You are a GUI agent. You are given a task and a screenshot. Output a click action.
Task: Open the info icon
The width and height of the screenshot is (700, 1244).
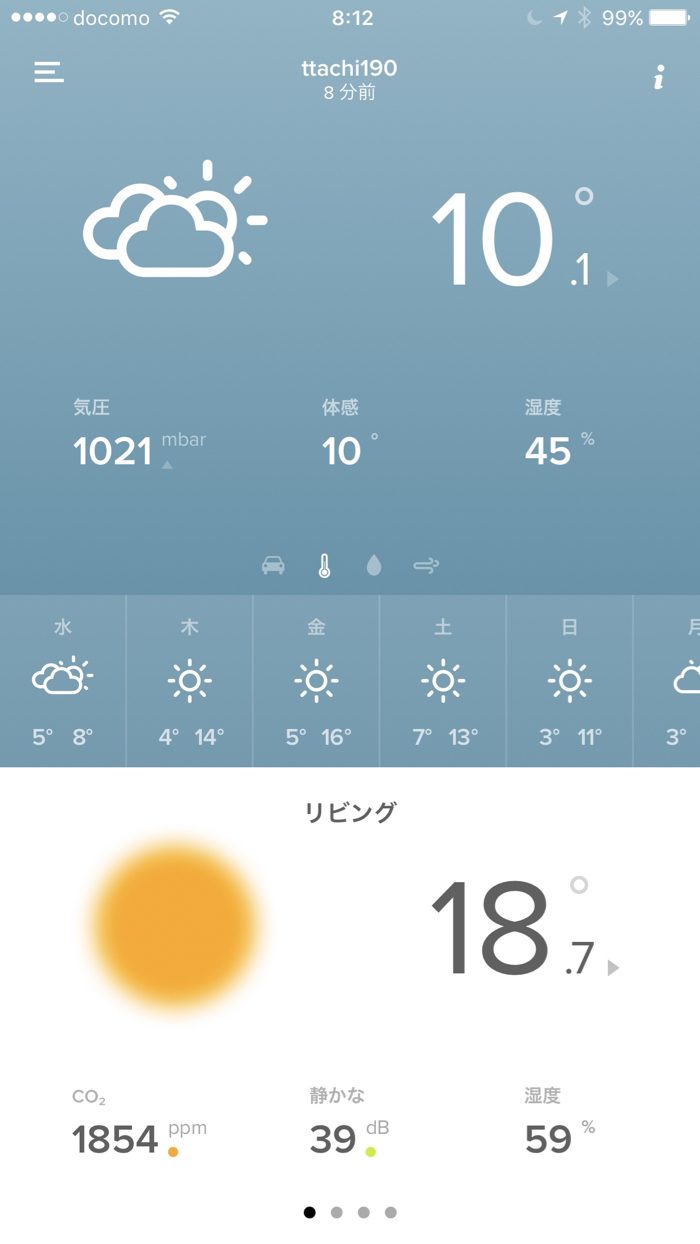pyautogui.click(x=658, y=77)
